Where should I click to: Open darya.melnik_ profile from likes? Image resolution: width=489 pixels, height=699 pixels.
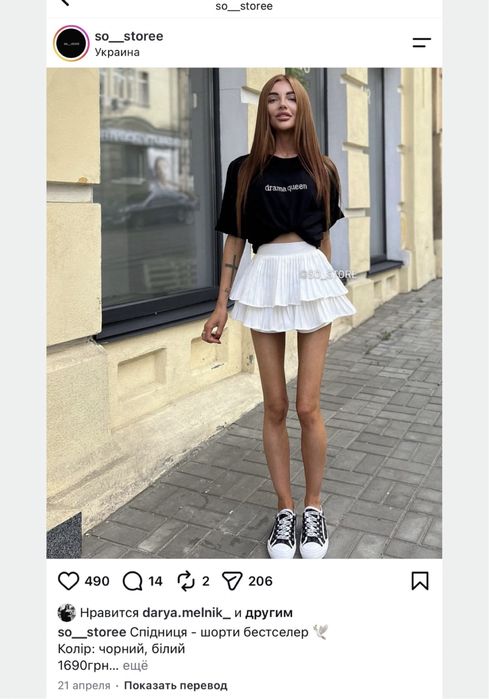[x=186, y=613]
